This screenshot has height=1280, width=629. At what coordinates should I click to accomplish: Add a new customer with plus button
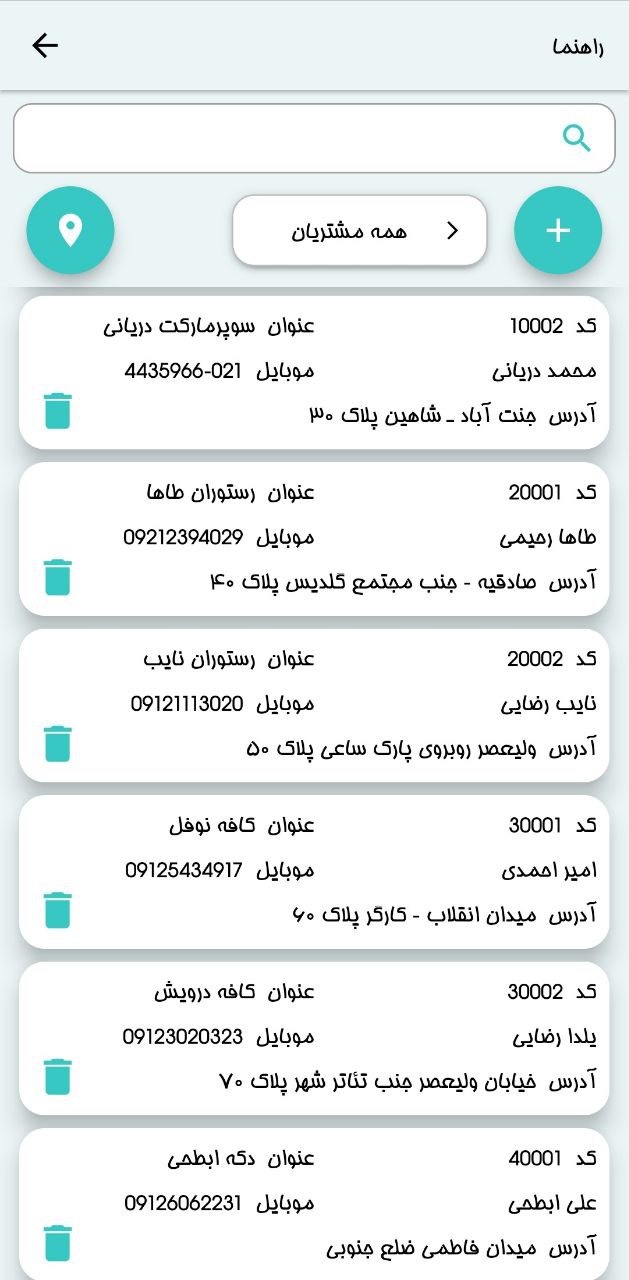tap(558, 230)
